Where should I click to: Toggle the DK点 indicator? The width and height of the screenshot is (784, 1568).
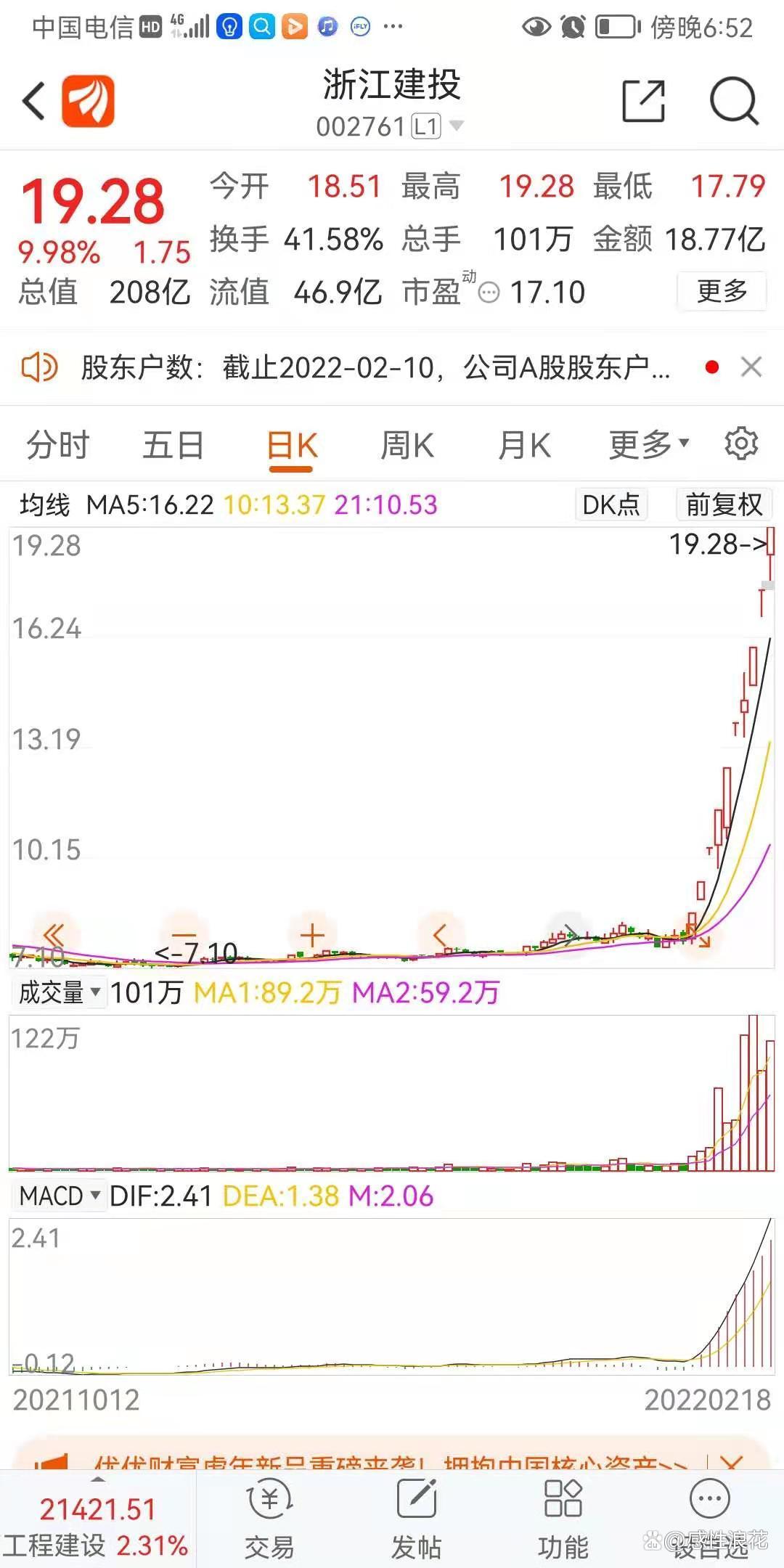click(x=611, y=504)
